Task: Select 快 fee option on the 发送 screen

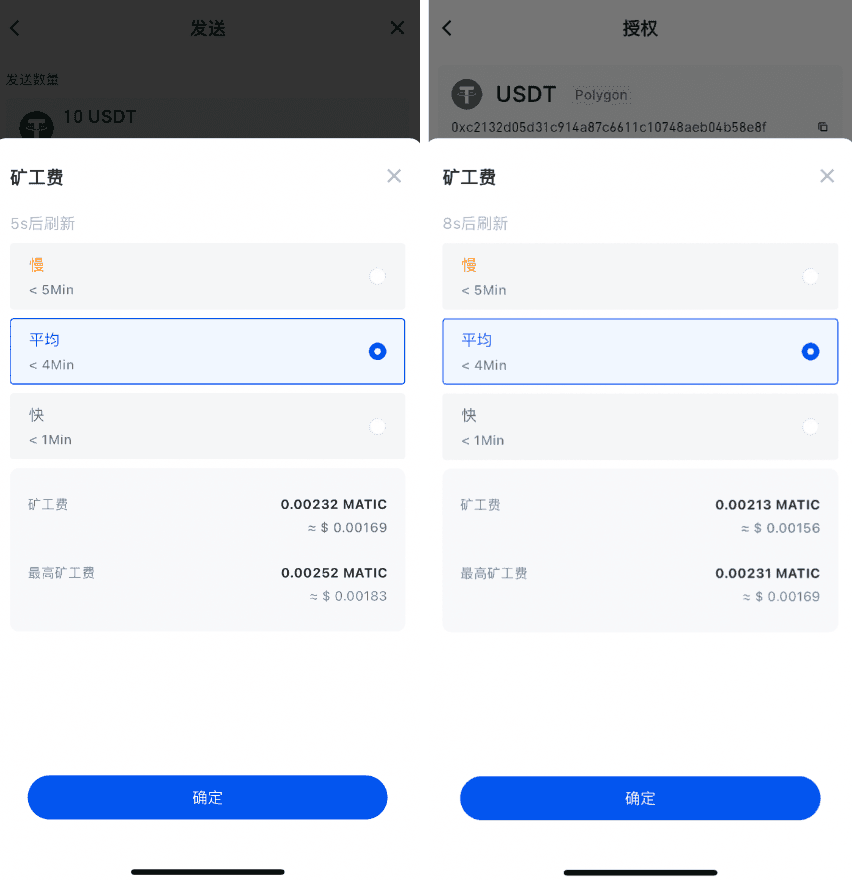Action: pos(207,426)
